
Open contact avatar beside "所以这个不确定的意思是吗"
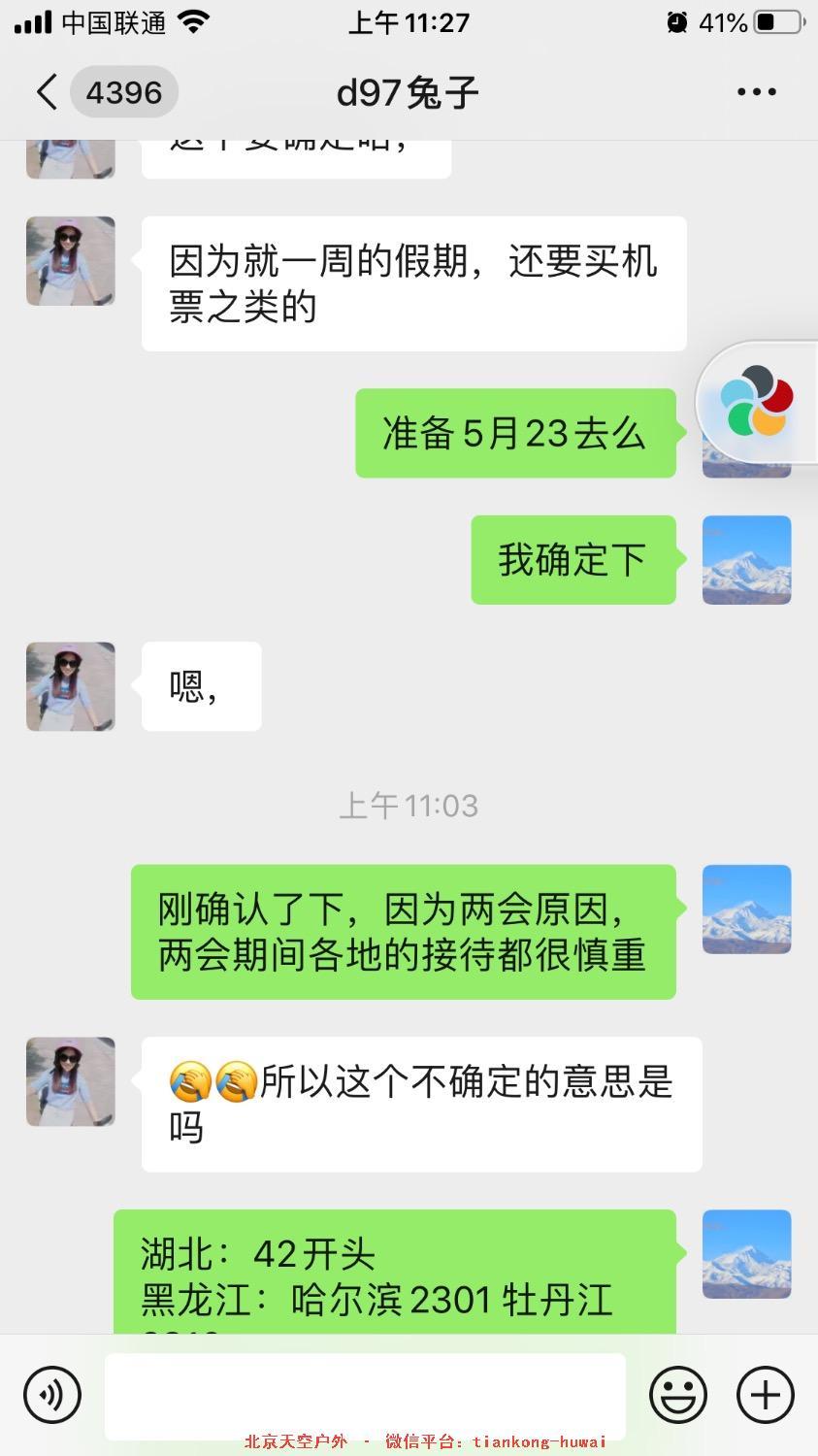(71, 1081)
